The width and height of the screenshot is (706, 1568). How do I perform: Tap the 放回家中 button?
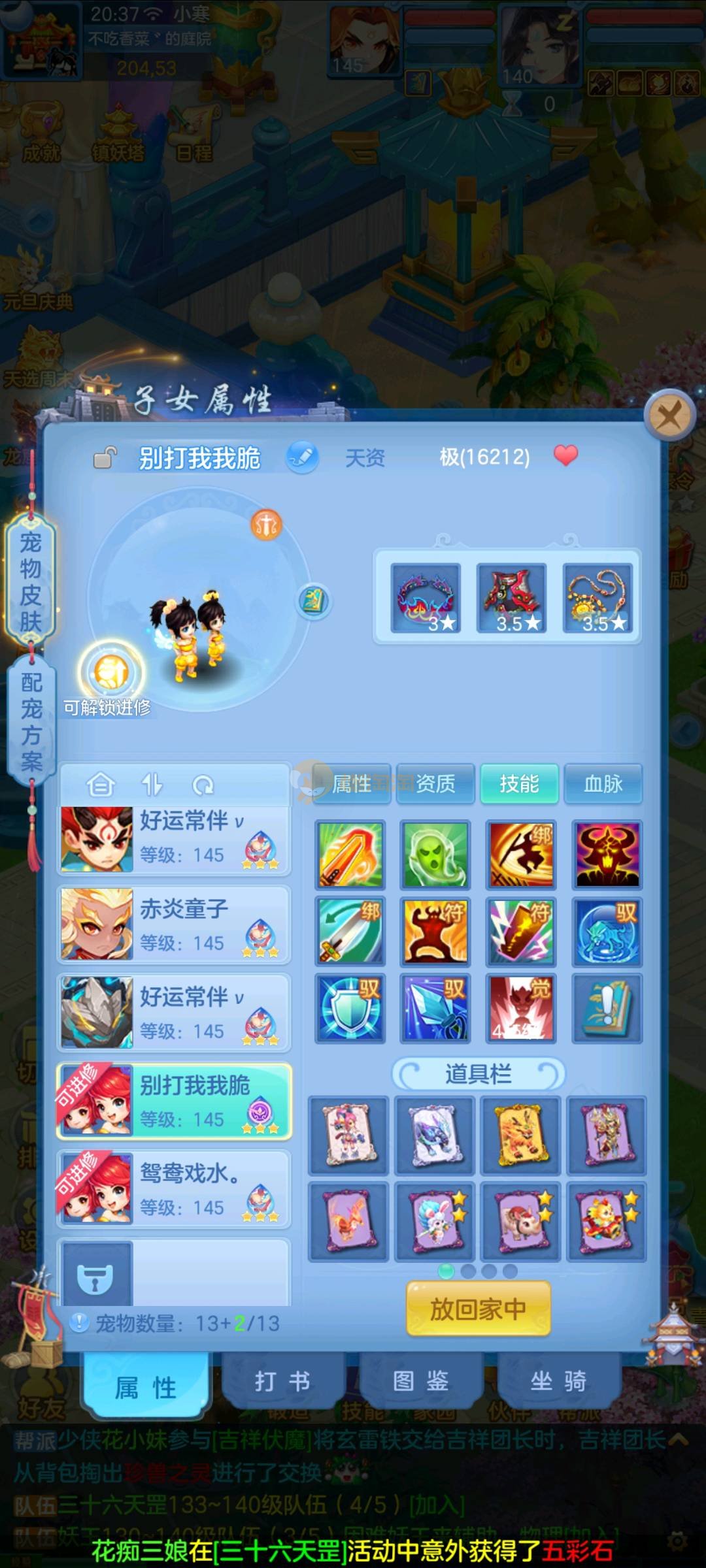click(478, 1309)
